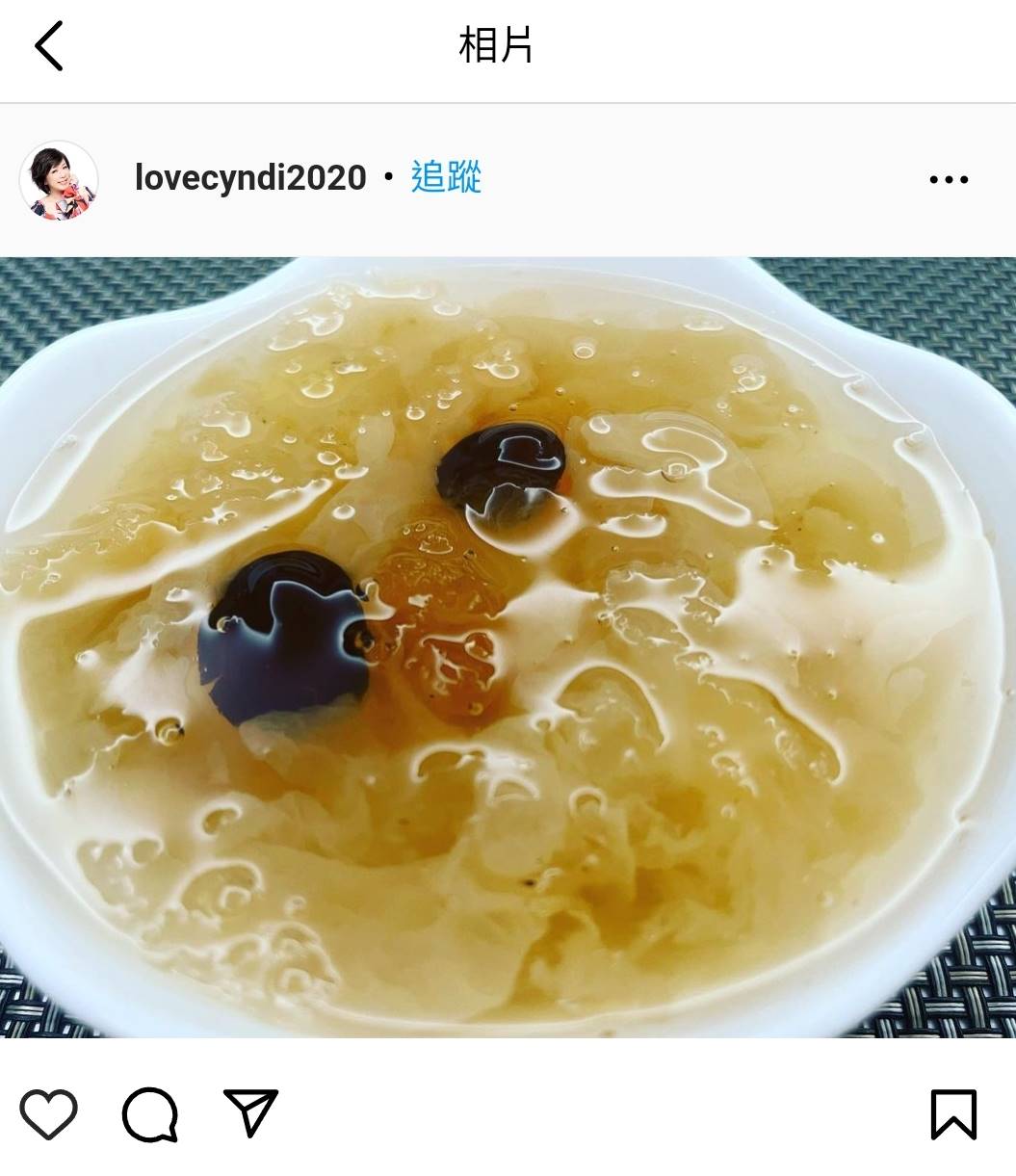
Task: Open lovecyndi2020's profile picture
Action: [59, 180]
